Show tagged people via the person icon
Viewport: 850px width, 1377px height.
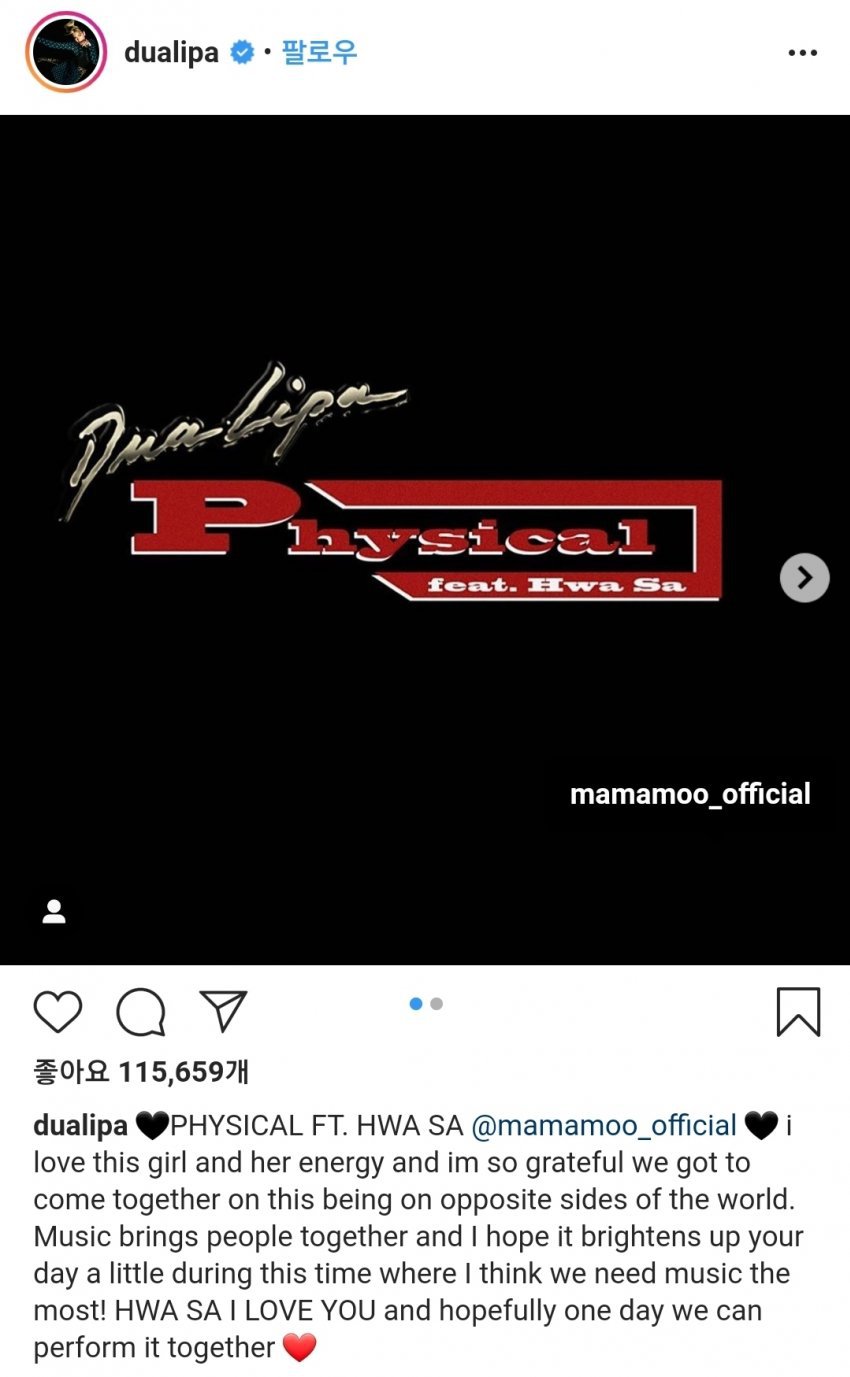54,911
